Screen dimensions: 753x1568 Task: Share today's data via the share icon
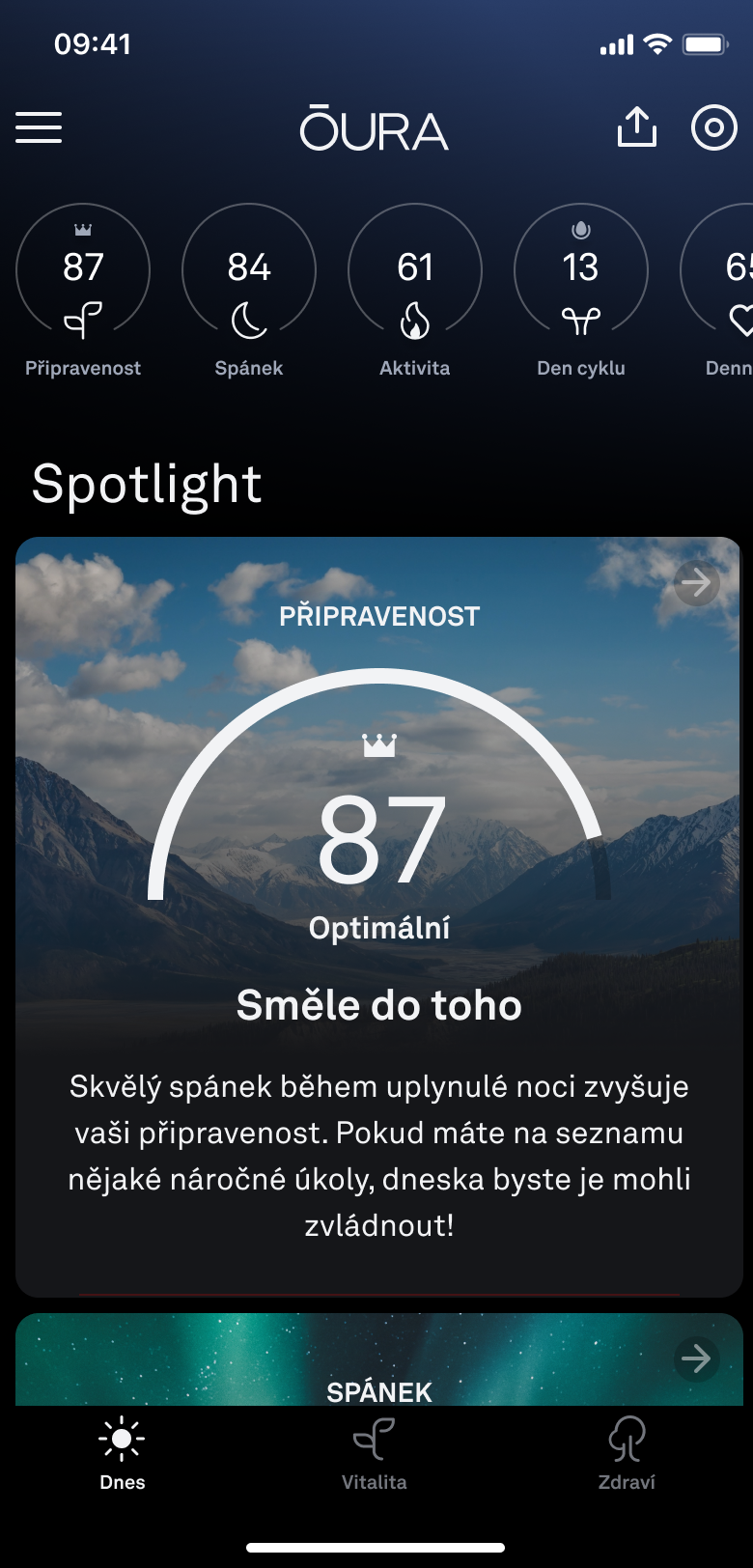[x=636, y=127]
